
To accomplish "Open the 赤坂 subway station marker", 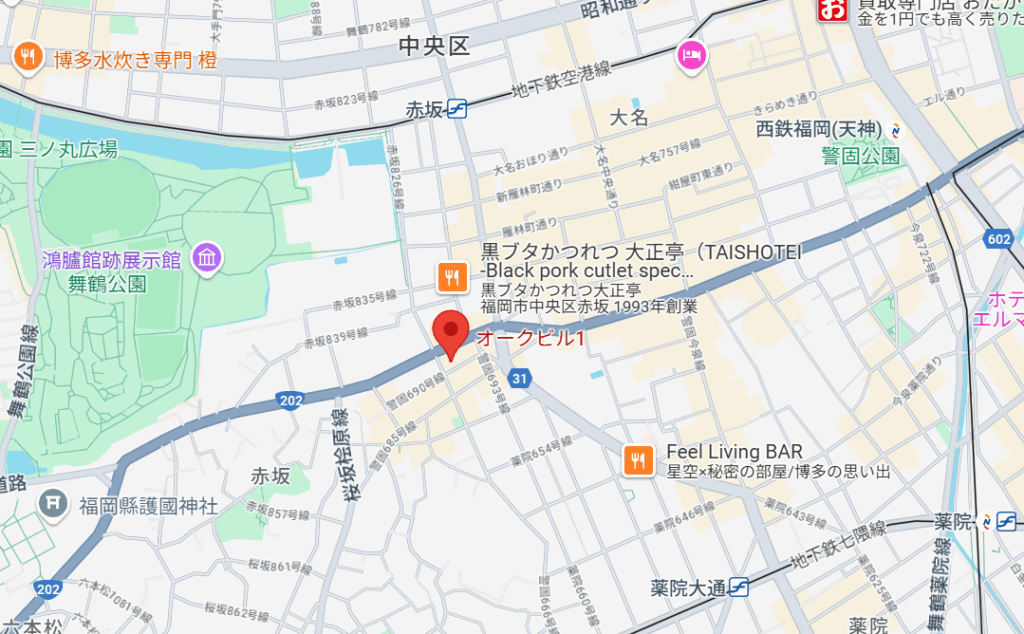I will pos(457,109).
